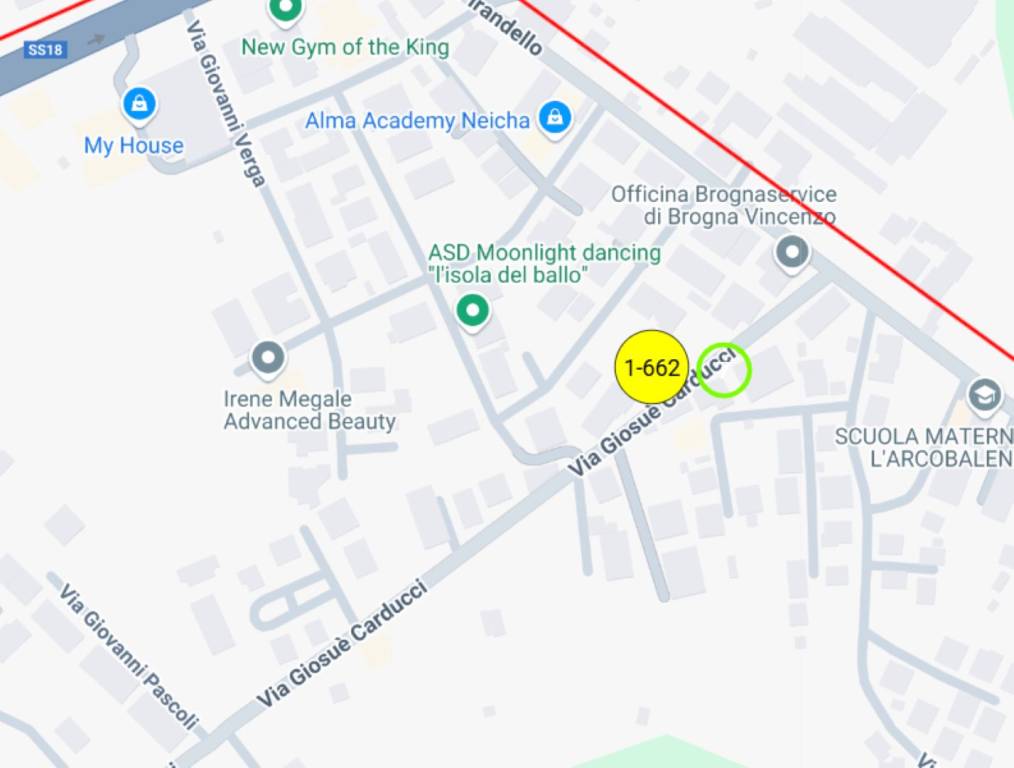Open New Gym of the King place pin
The width and height of the screenshot is (1014, 768).
[286, 11]
